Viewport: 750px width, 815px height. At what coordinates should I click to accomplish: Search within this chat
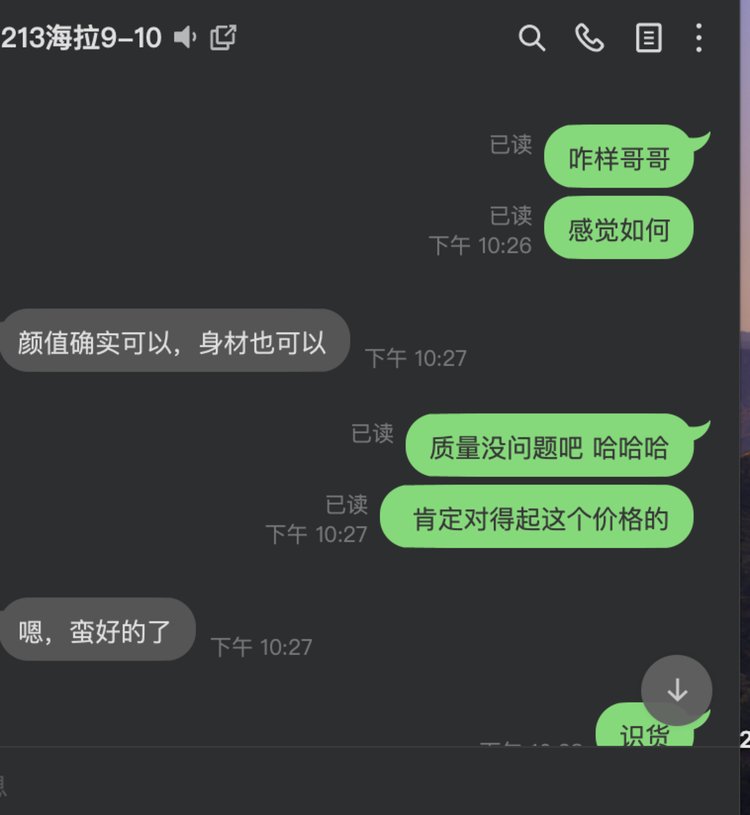point(532,39)
